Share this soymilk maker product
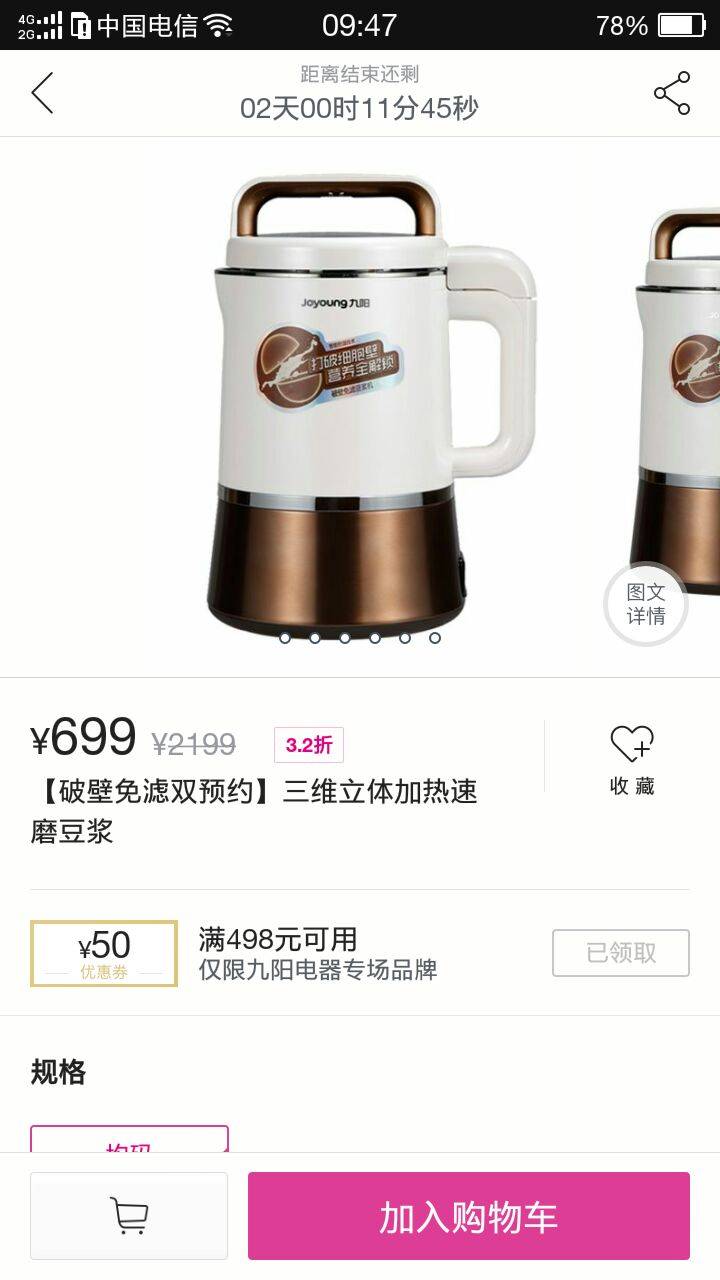This screenshot has height=1280, width=720. [672, 93]
